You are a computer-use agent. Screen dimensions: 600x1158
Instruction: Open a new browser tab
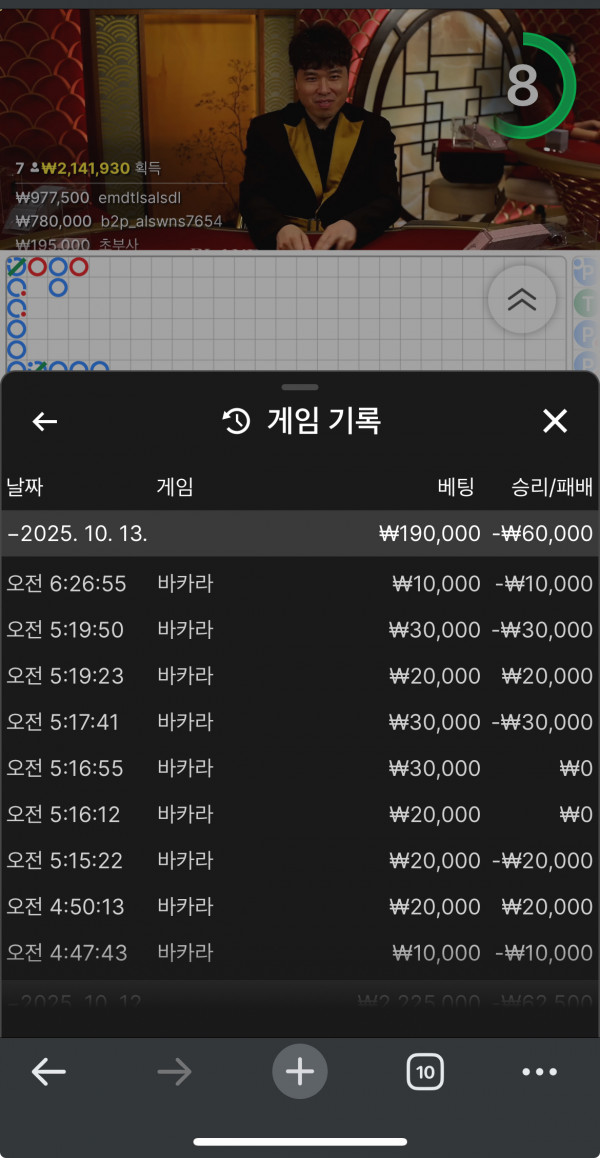300,1072
